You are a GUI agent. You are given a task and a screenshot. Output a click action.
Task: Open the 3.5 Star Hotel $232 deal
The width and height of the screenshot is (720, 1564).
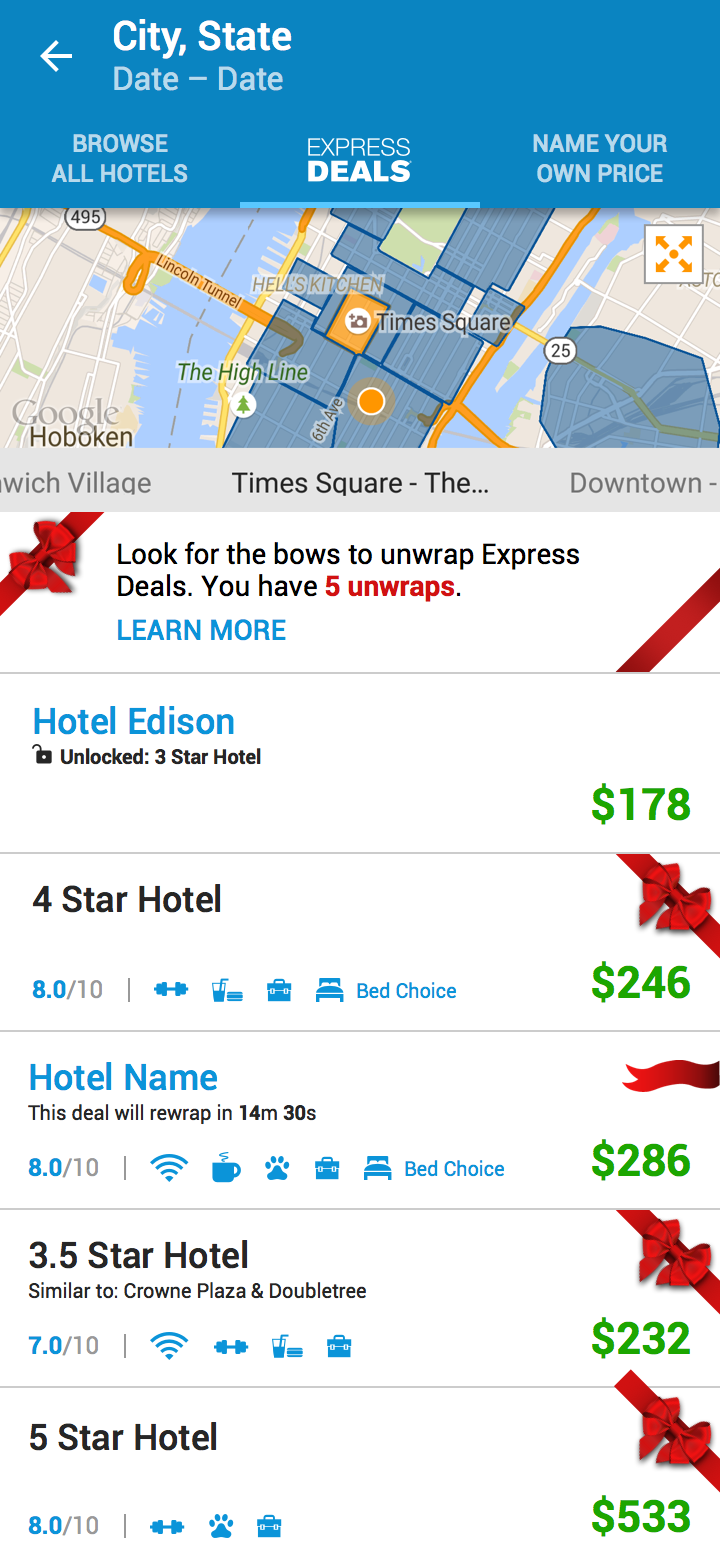360,1299
